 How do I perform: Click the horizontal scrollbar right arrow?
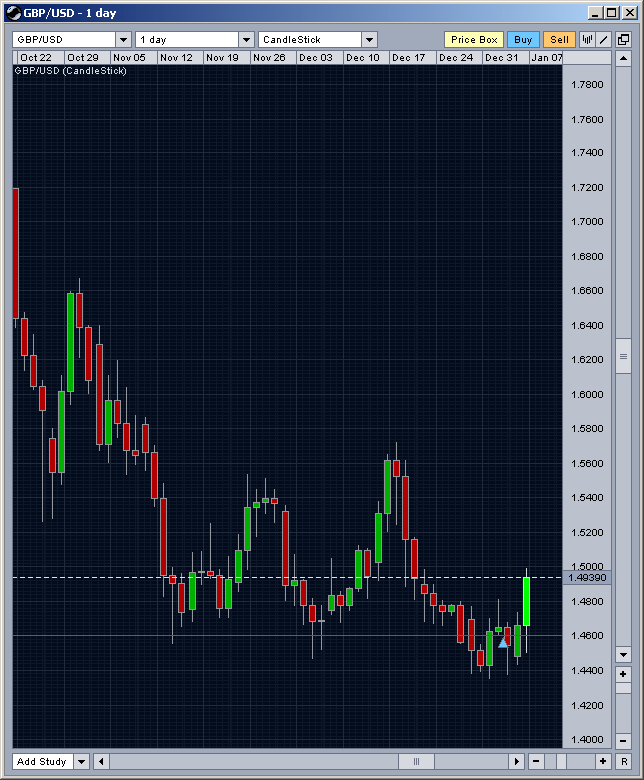tap(517, 762)
